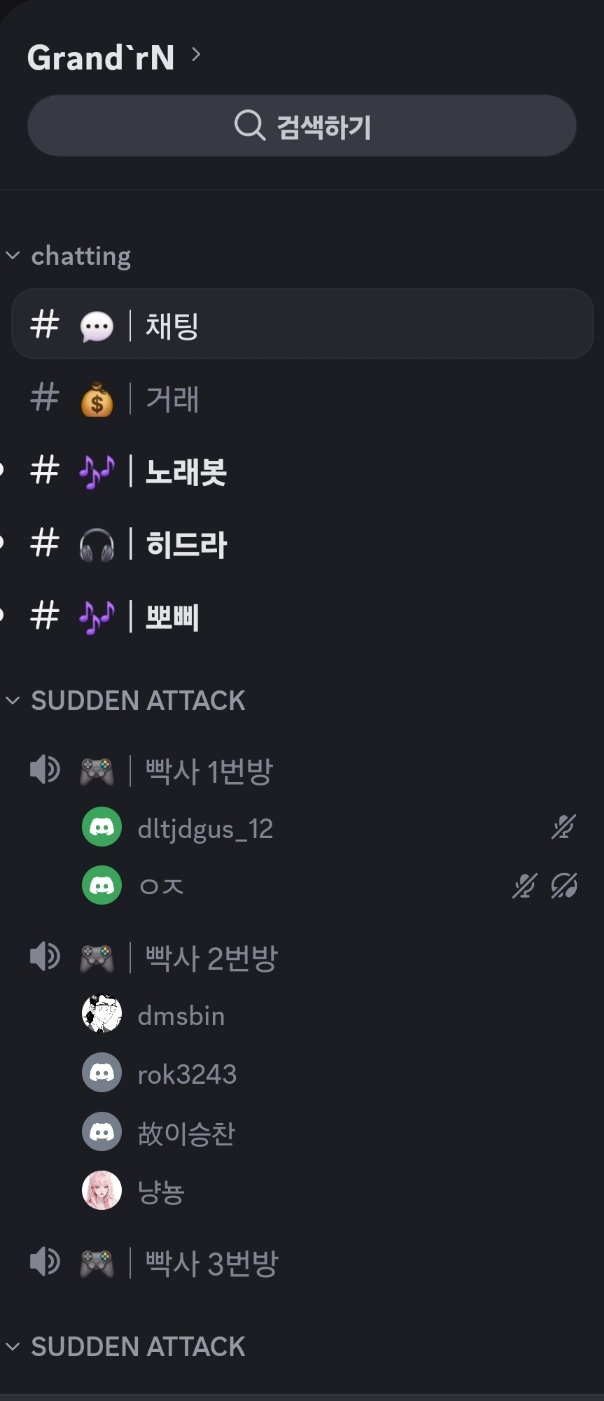
Task: Tap the user 냥뇽
Action: pyautogui.click(x=160, y=1191)
